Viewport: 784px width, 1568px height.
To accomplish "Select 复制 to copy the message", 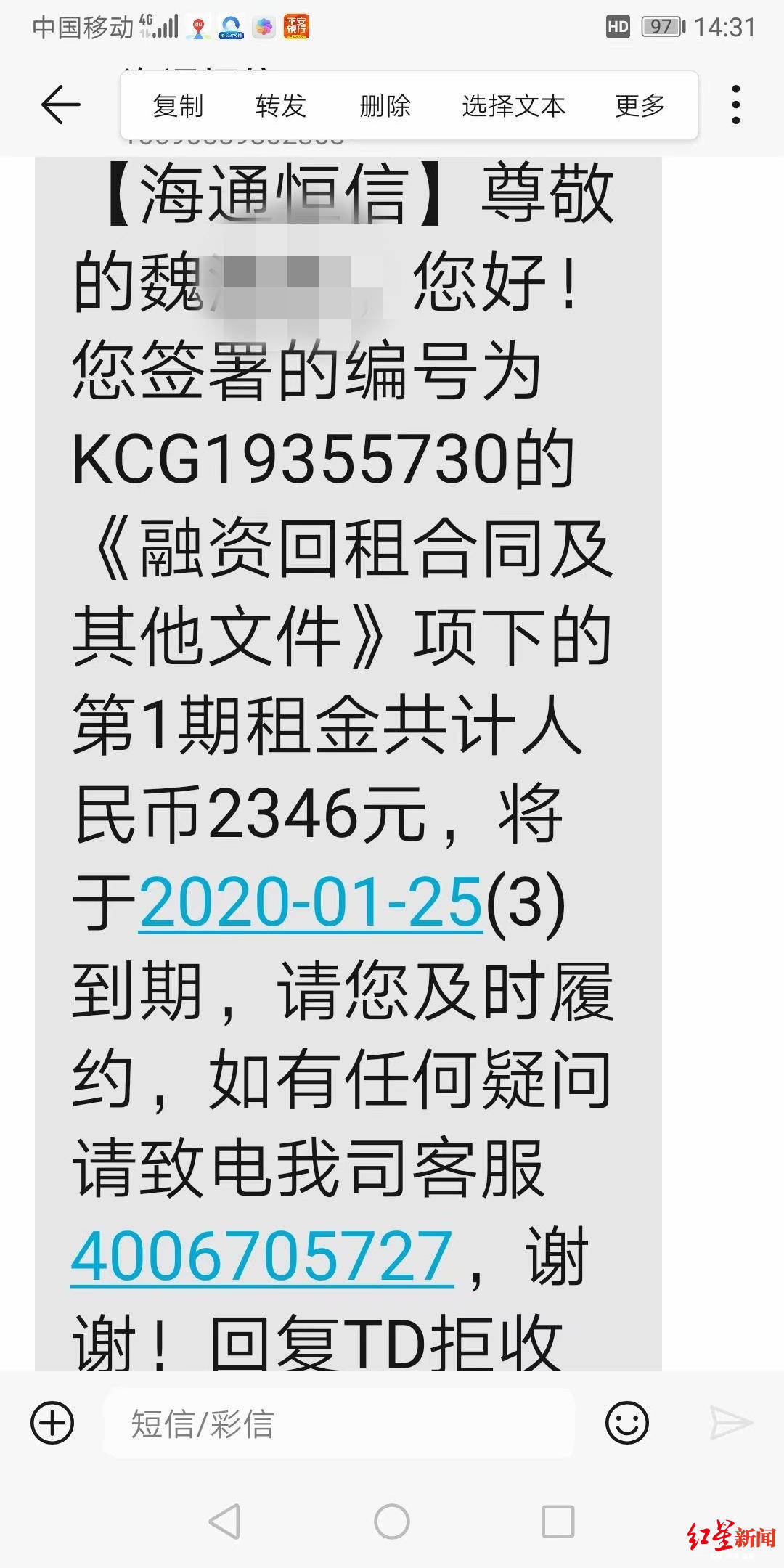I will point(177,105).
